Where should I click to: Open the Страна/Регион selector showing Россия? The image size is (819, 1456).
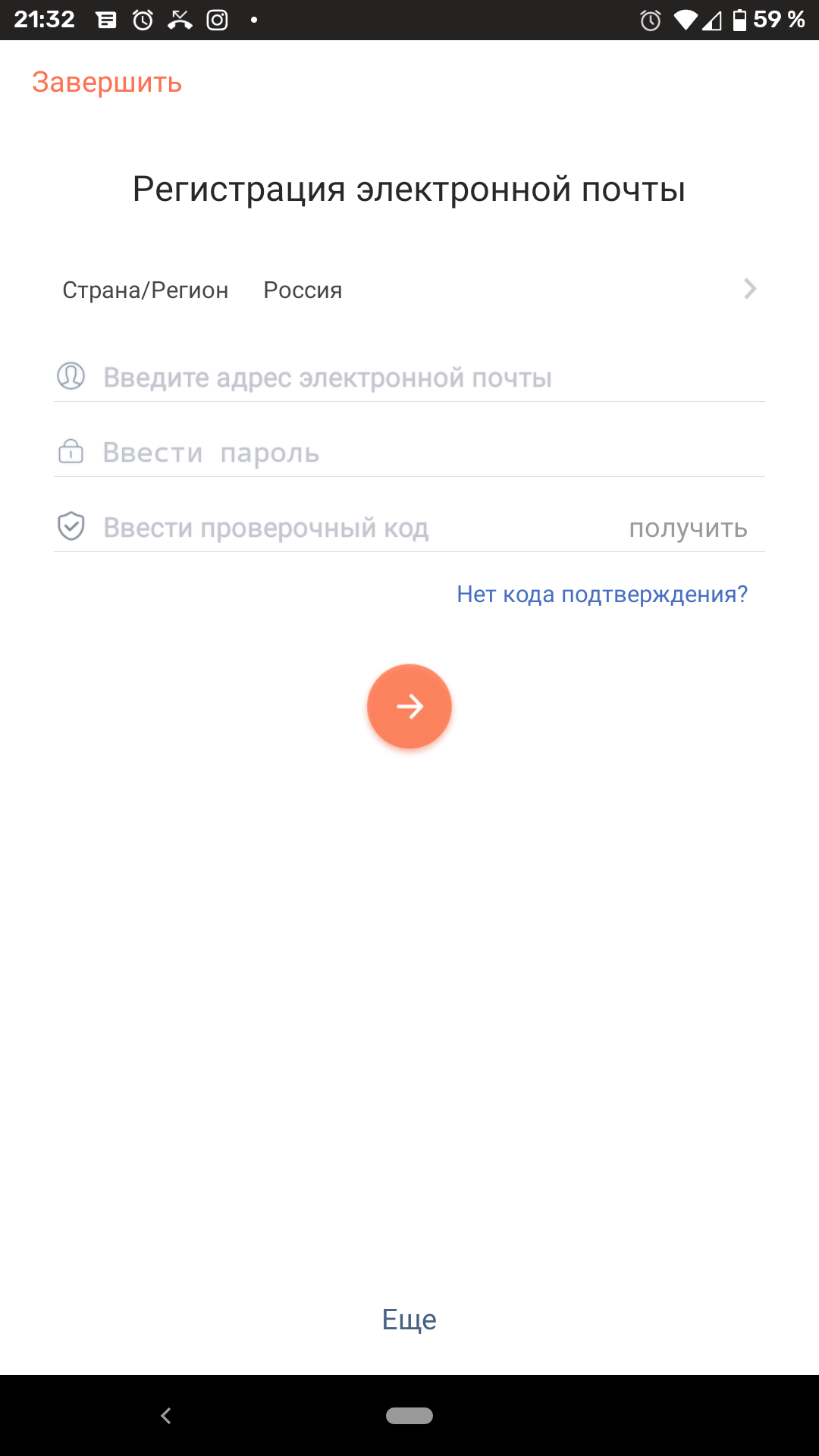(x=409, y=290)
